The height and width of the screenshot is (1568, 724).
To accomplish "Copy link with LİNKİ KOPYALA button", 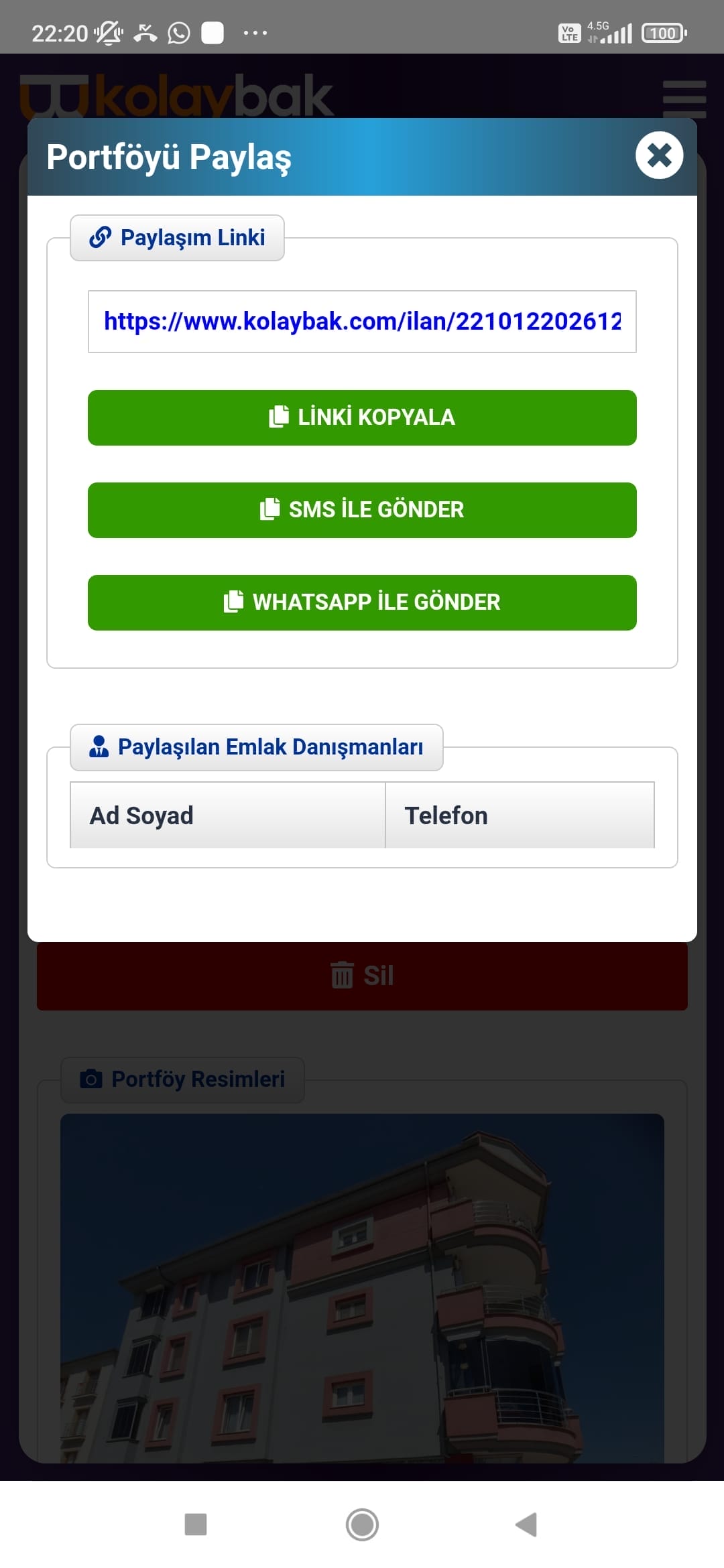I will tap(362, 417).
